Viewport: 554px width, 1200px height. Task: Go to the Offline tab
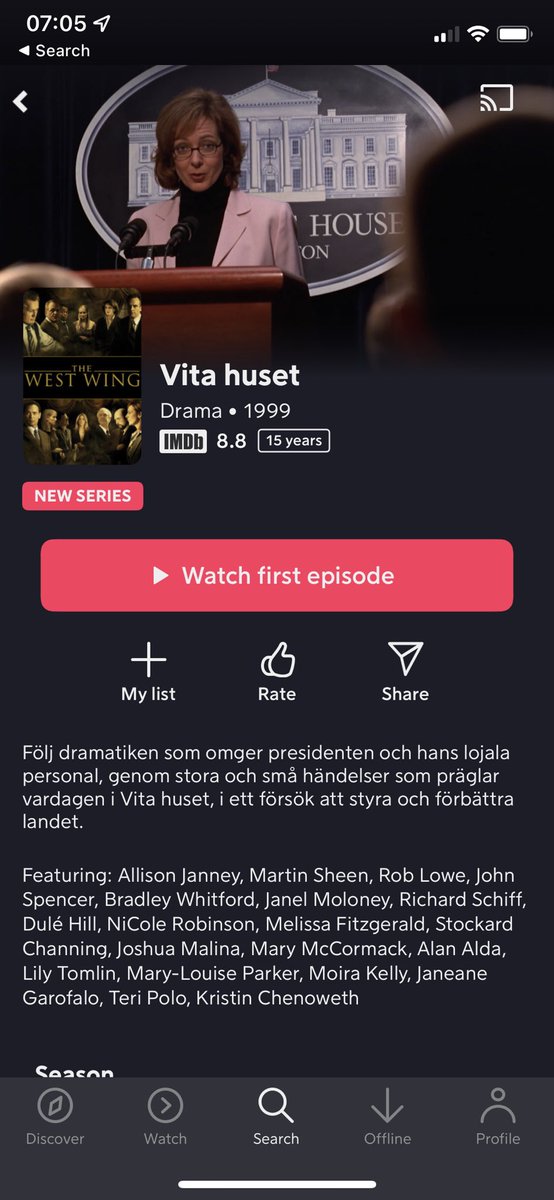[x=387, y=1117]
